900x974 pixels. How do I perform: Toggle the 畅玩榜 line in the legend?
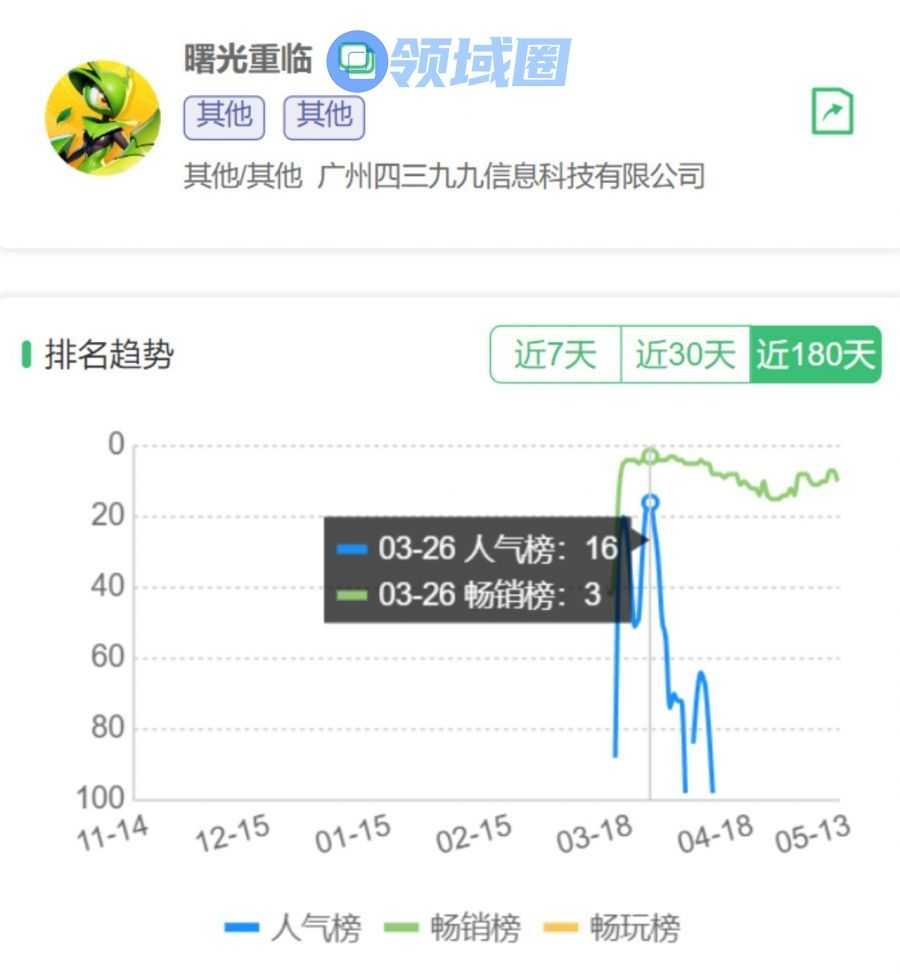[x=612, y=928]
